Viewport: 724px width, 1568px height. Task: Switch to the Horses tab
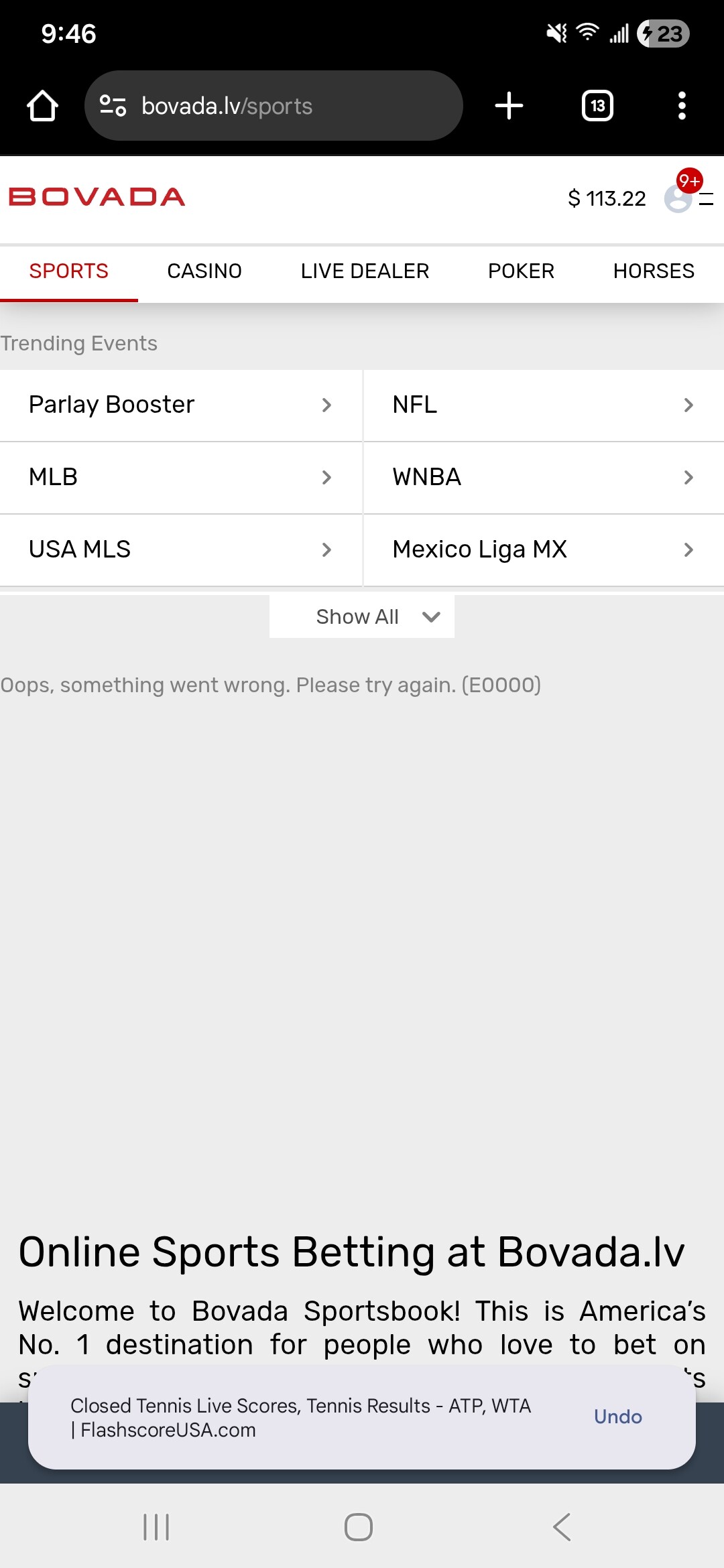[653, 271]
